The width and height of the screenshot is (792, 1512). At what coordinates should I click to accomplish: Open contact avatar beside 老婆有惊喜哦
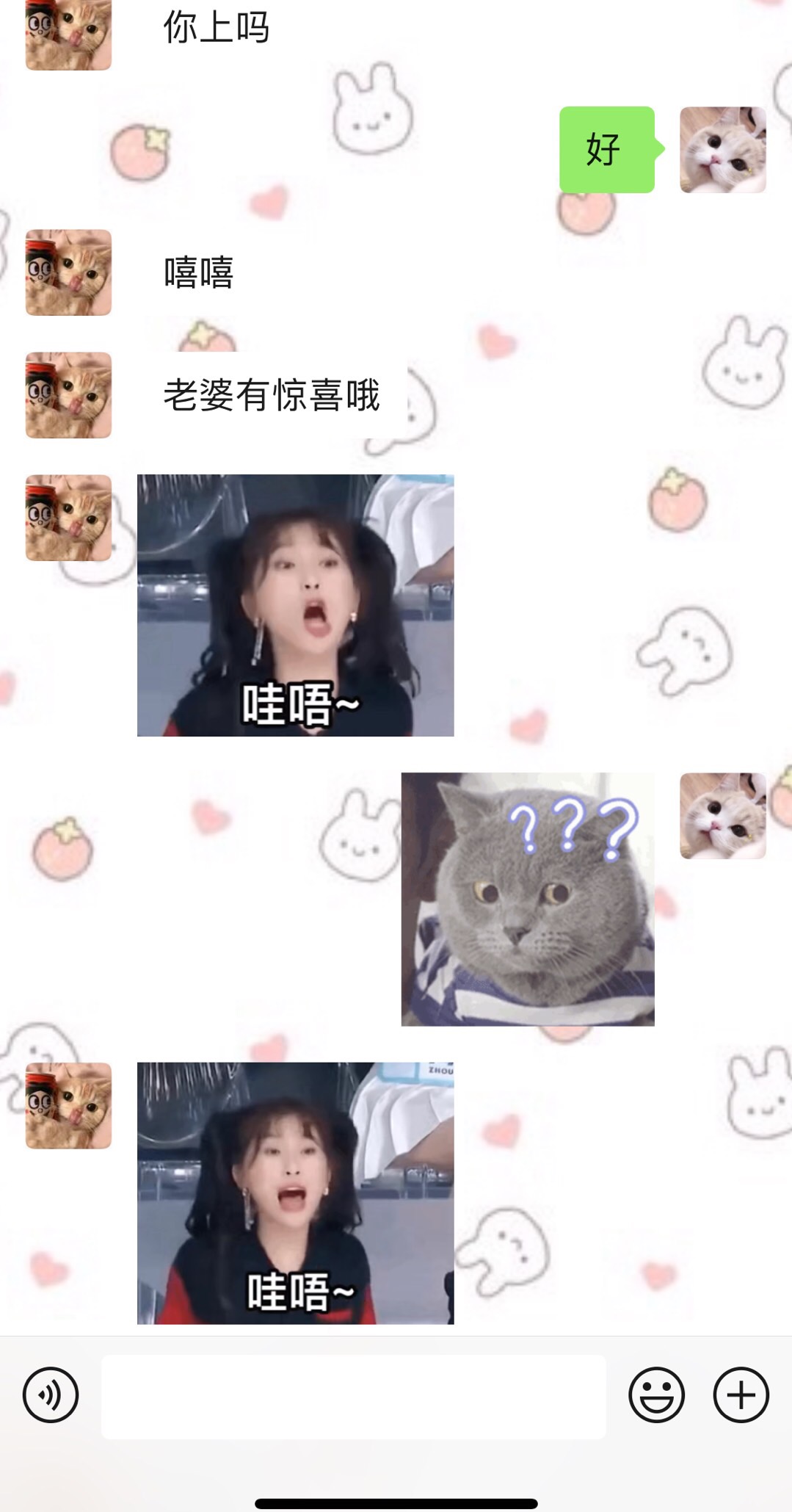pos(68,395)
